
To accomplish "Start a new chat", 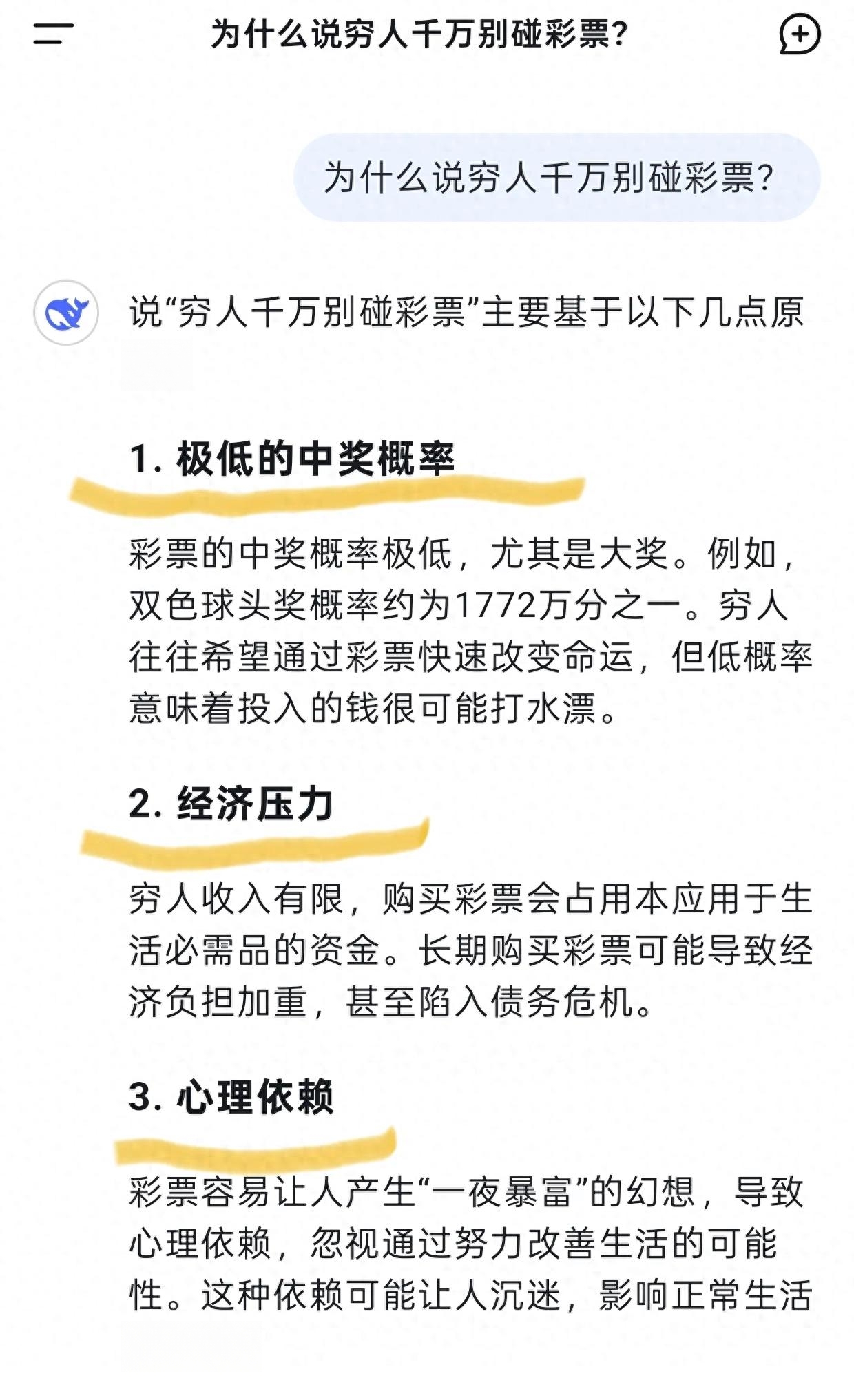I will click(800, 34).
